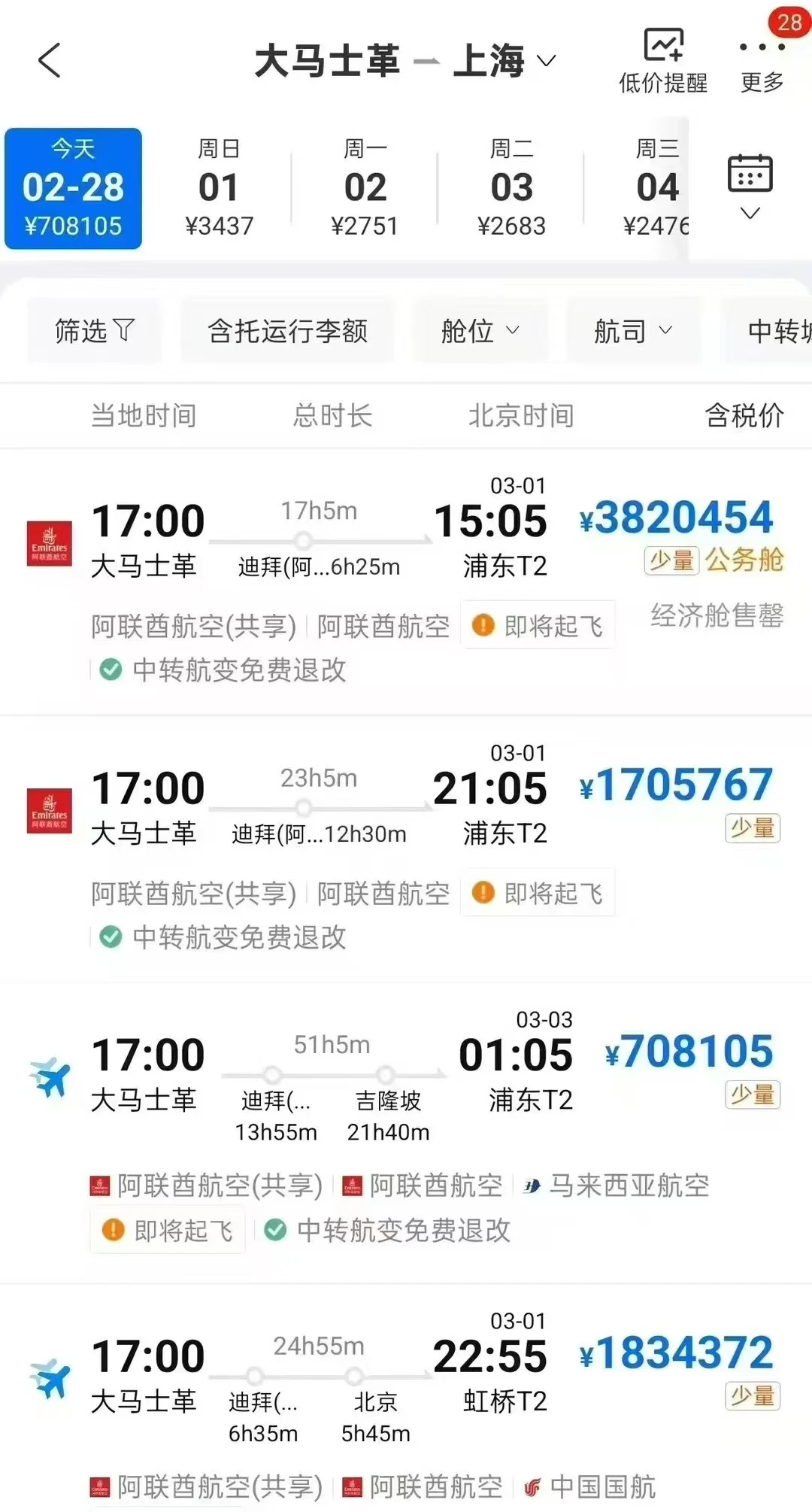Switch to the 总时长 sorting tab
Viewport: 812px width, 1512px height.
334,415
